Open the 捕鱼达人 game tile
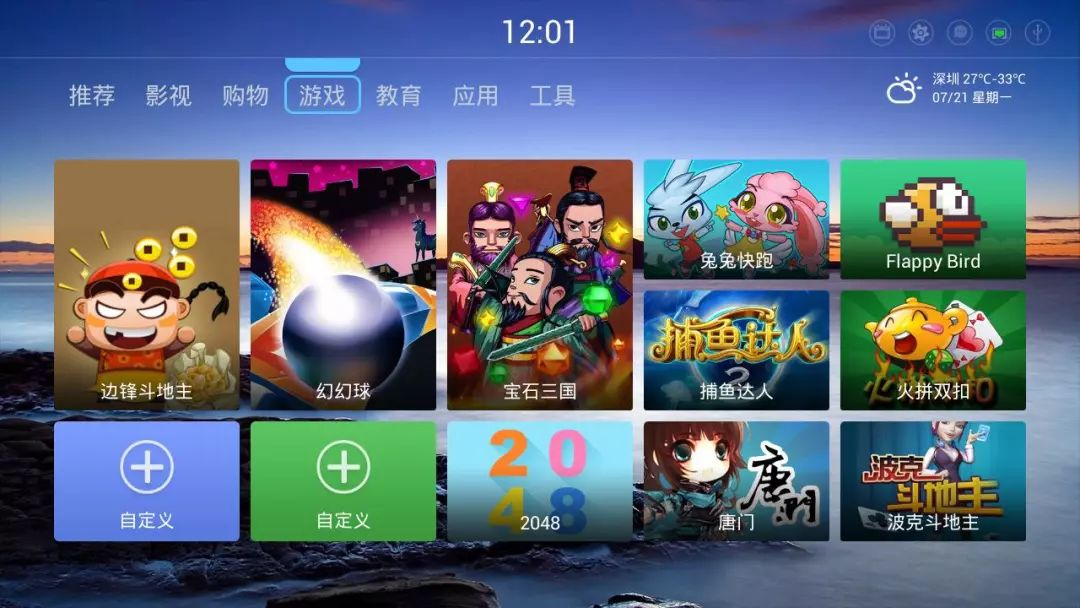Image resolution: width=1080 pixels, height=608 pixels. [x=736, y=349]
